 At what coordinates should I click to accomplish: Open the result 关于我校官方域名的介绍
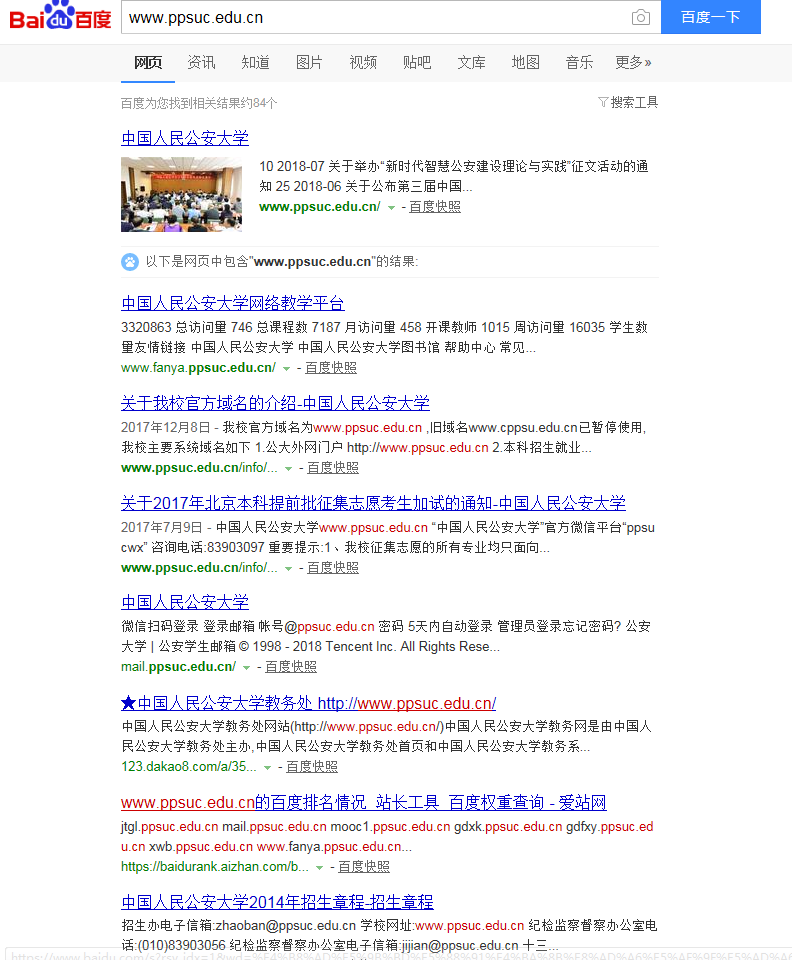click(275, 403)
